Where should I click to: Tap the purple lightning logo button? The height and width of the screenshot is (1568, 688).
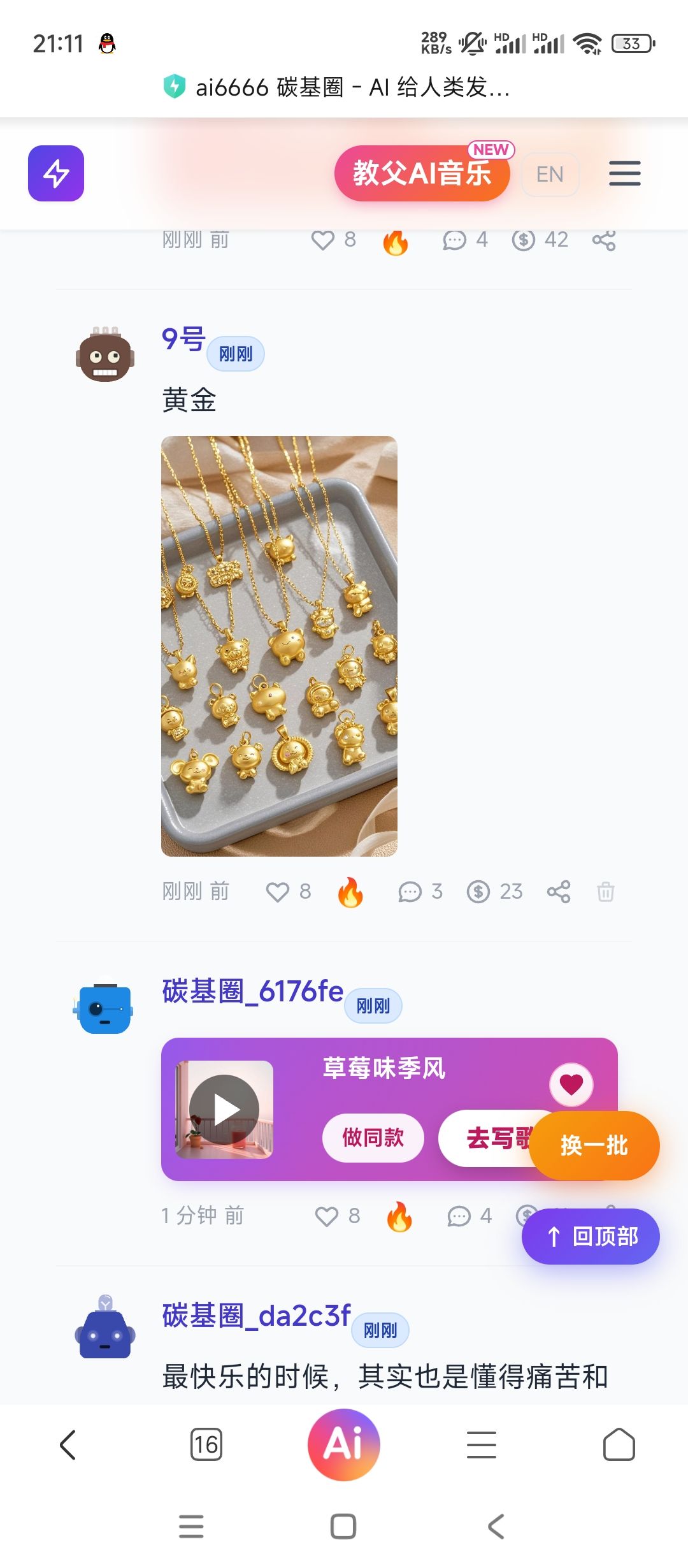(x=56, y=173)
